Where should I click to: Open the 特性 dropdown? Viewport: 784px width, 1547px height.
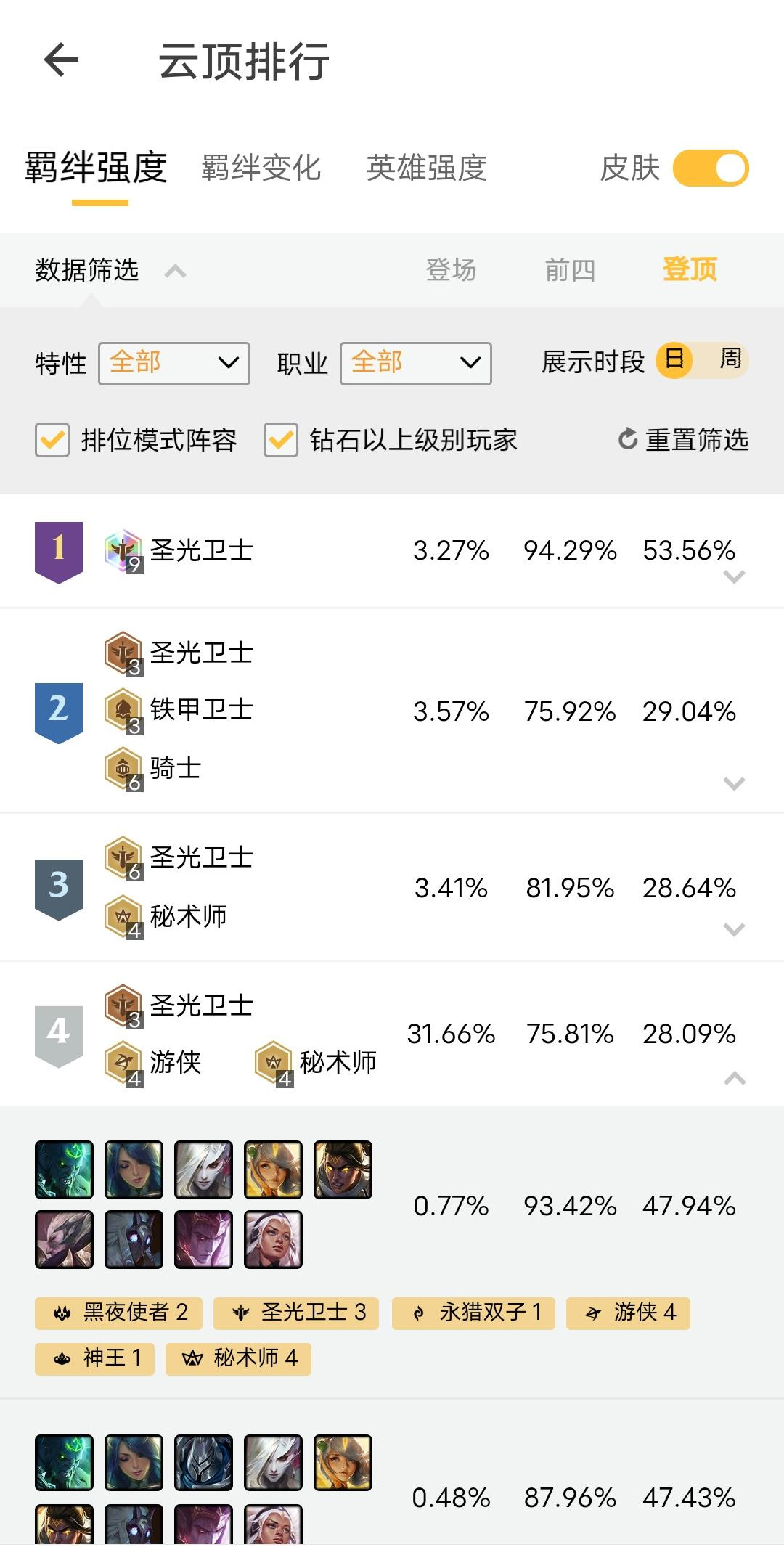click(x=174, y=363)
